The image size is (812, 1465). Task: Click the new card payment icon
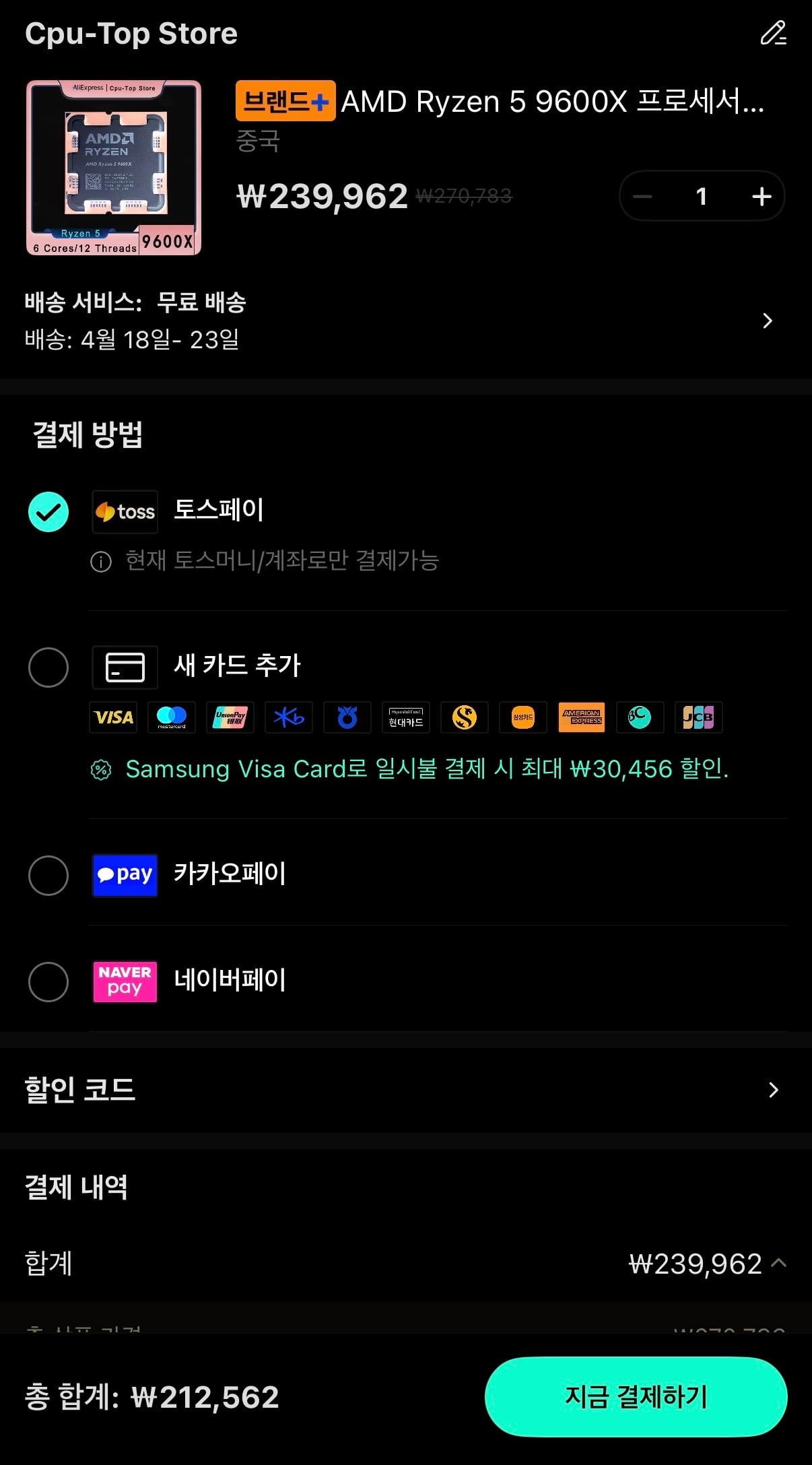(125, 668)
